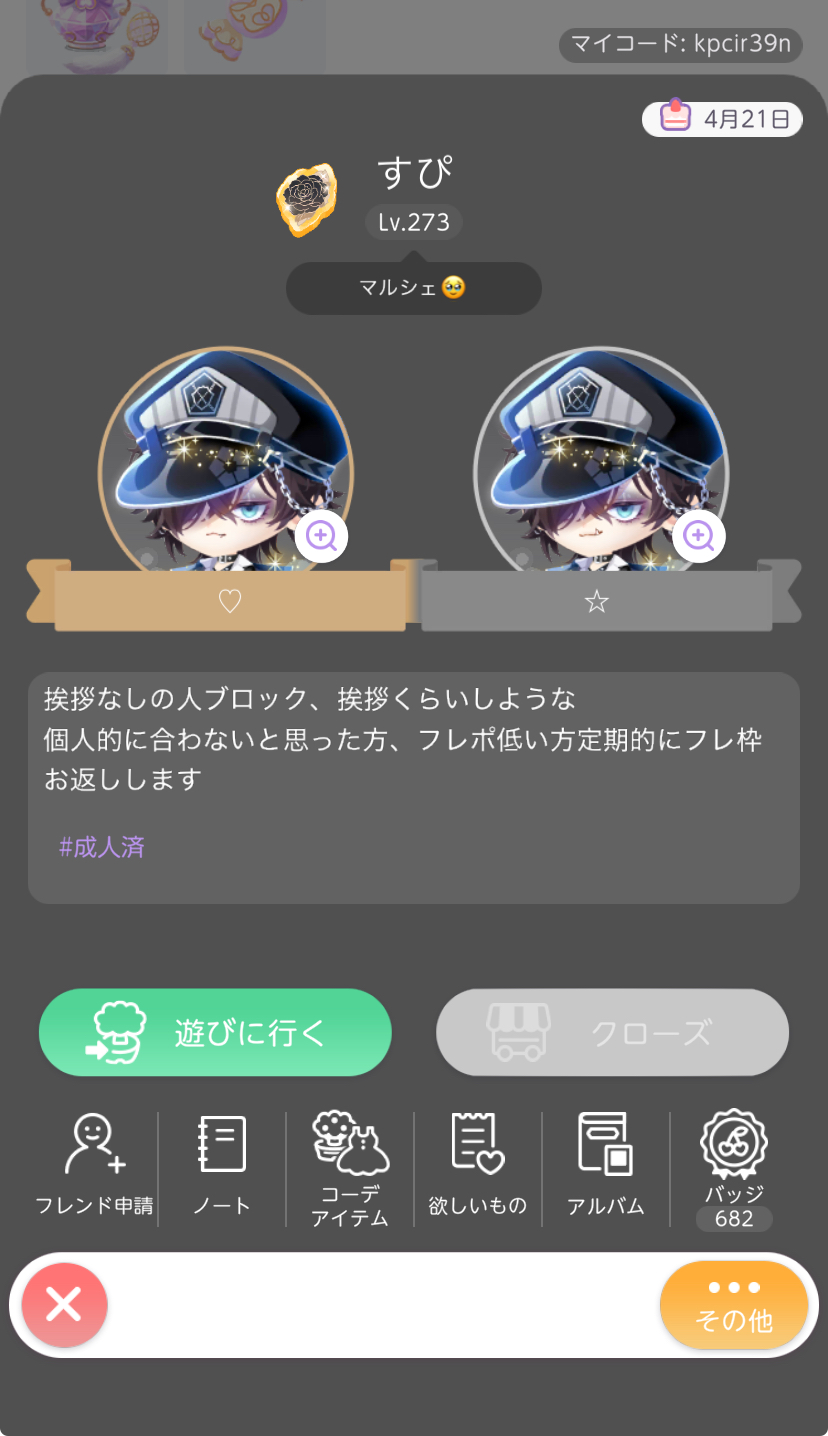828x1436 pixels.
Task: Tap the 遊びに行く visit button
Action: pyautogui.click(x=215, y=1032)
